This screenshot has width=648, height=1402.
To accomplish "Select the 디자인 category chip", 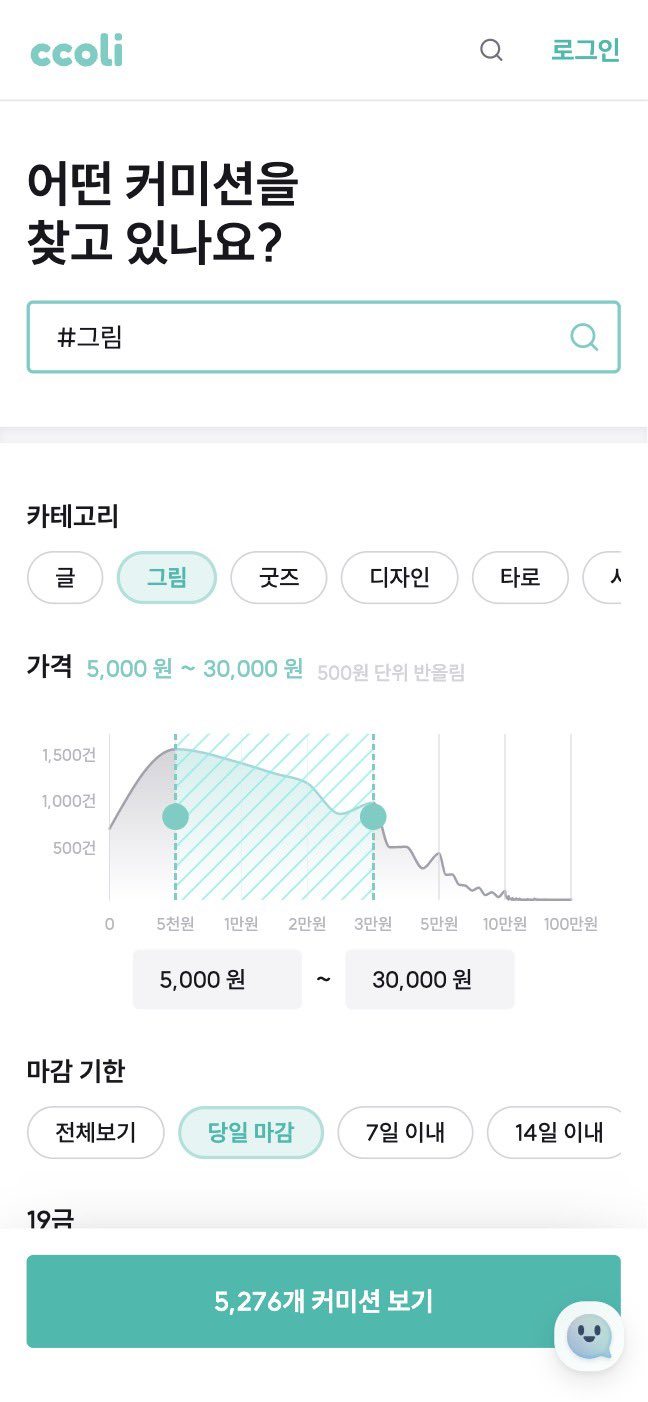I will pyautogui.click(x=400, y=578).
